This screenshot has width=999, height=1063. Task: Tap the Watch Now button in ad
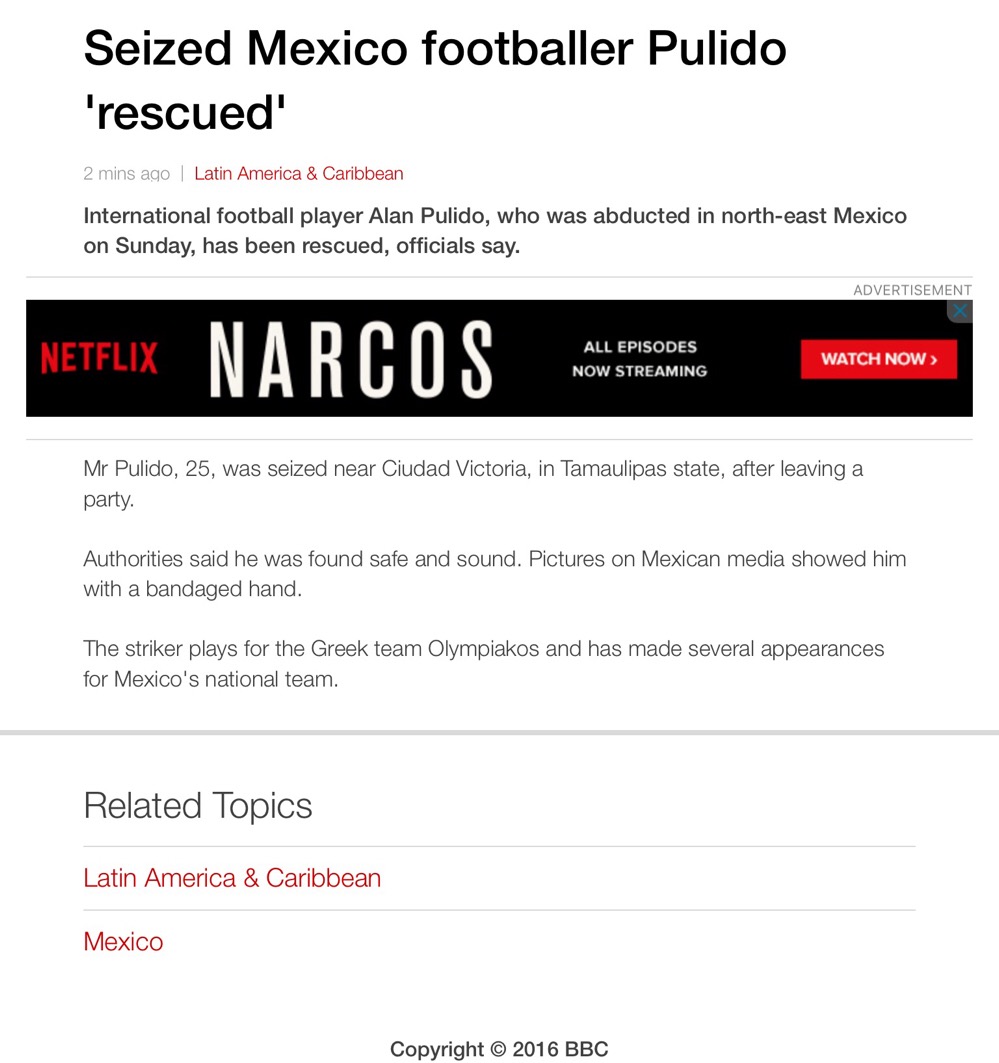click(878, 359)
